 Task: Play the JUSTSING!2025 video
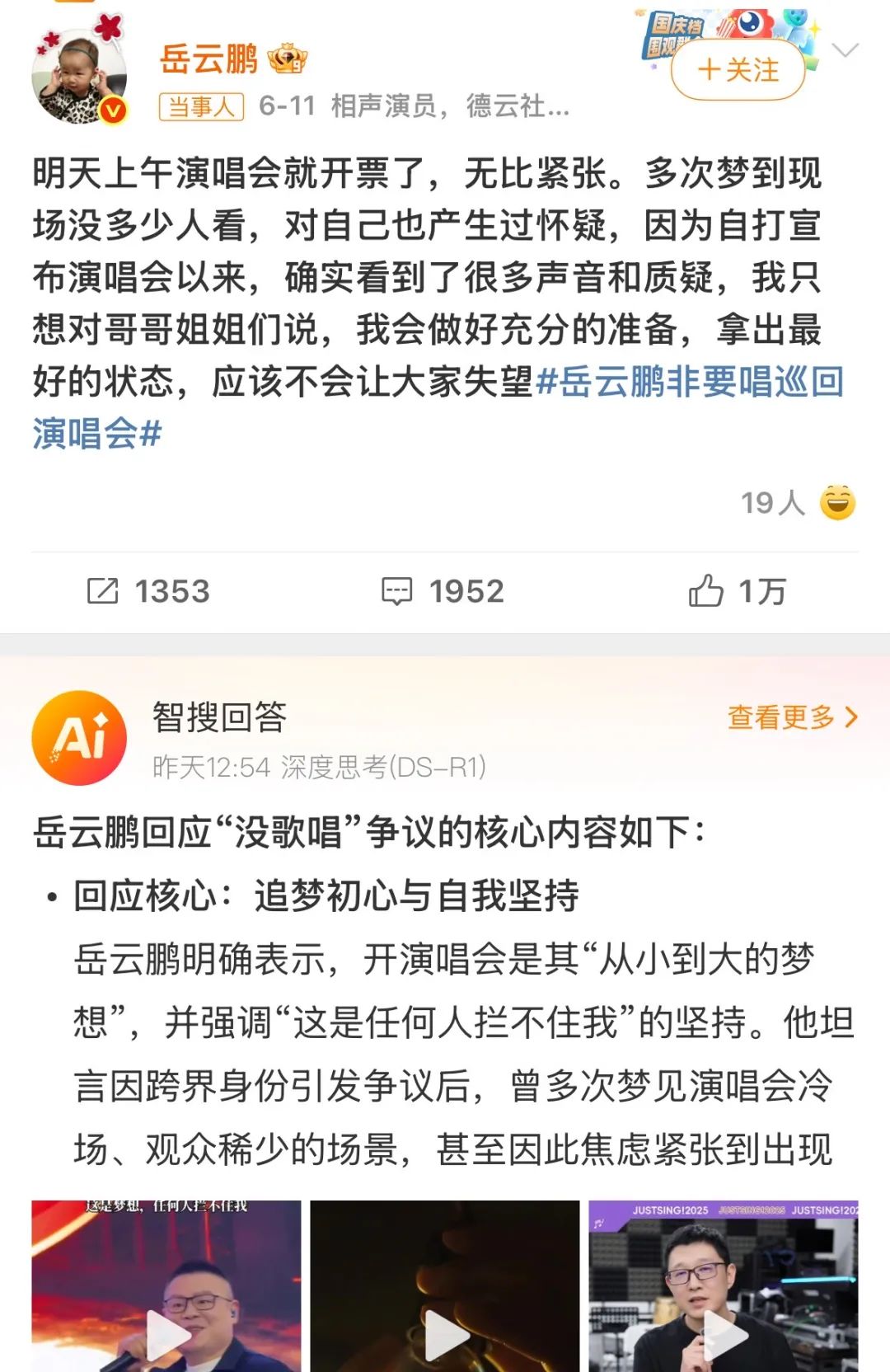(x=723, y=1286)
